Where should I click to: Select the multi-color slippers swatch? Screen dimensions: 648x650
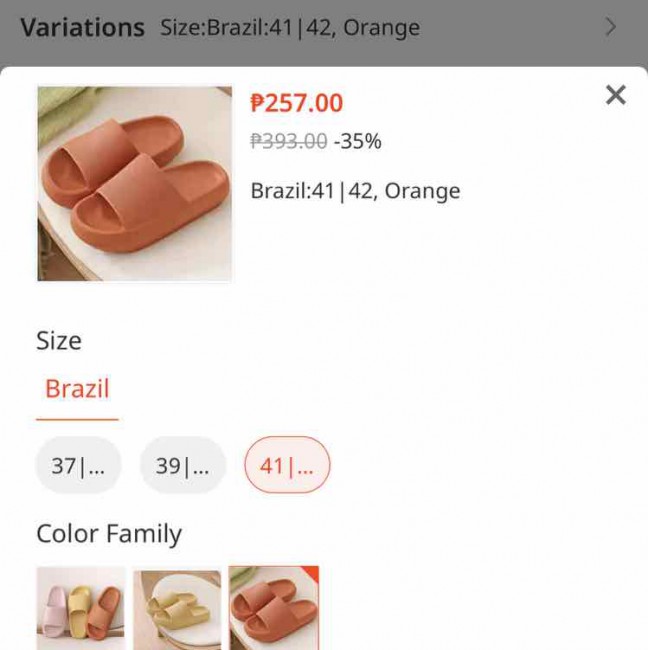(81, 608)
